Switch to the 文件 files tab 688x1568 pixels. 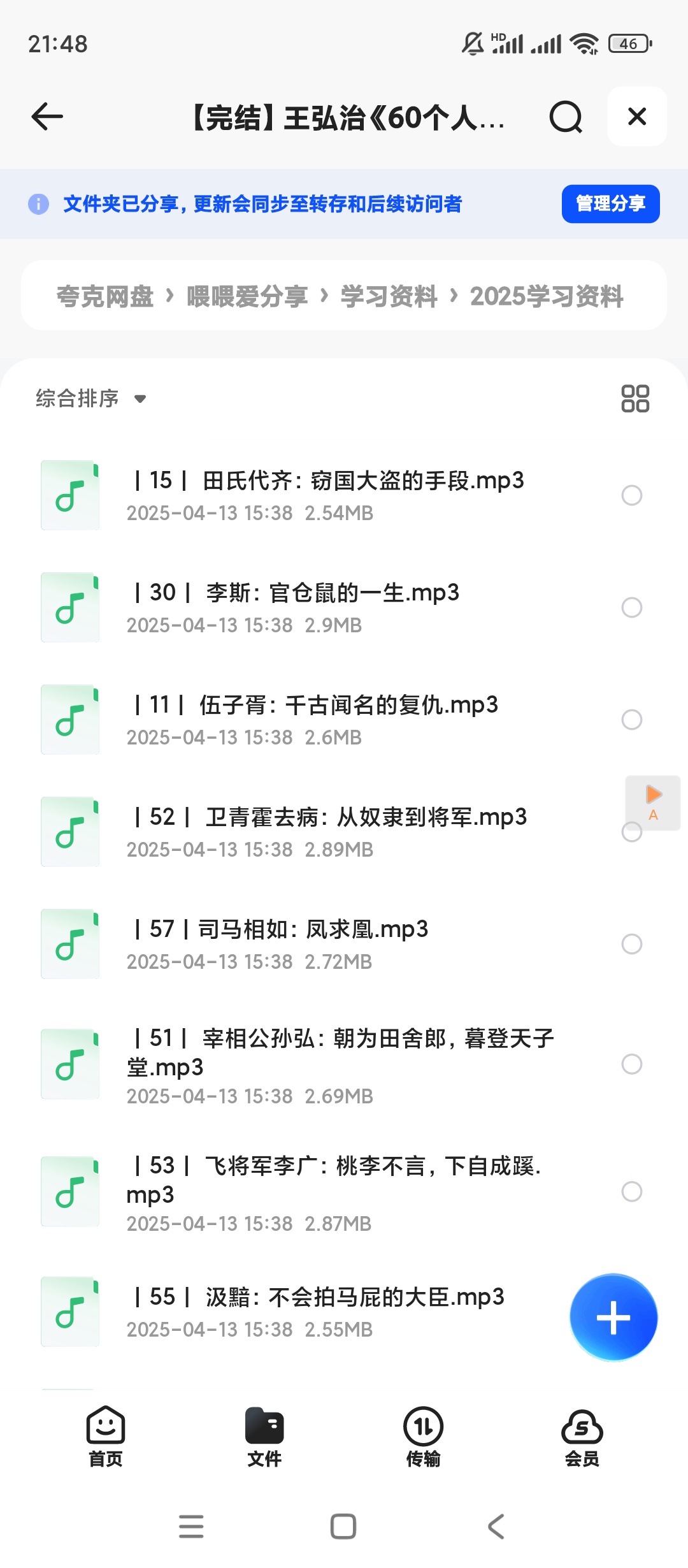click(264, 1429)
